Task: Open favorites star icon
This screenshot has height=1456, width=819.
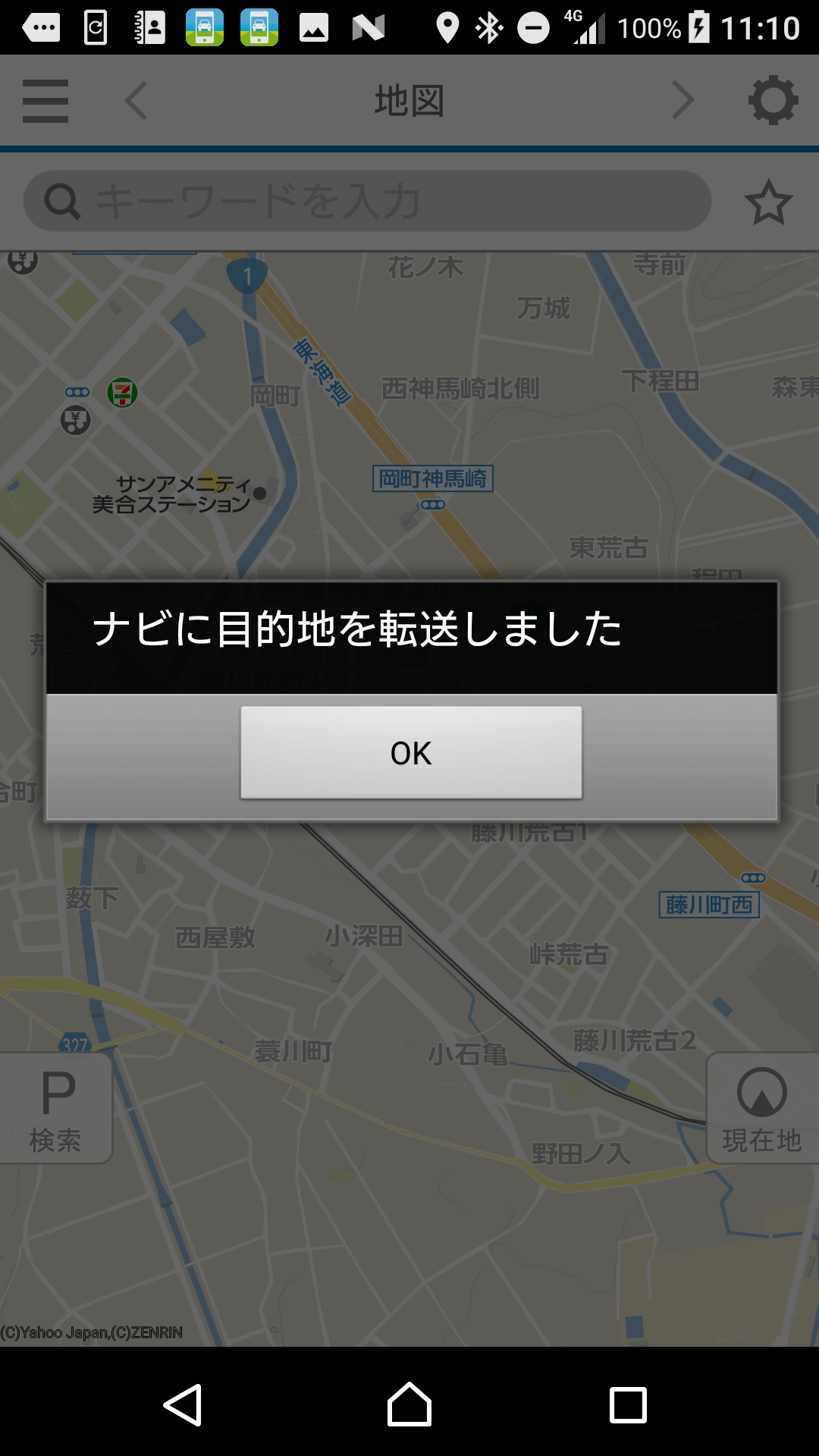Action: 768,202
